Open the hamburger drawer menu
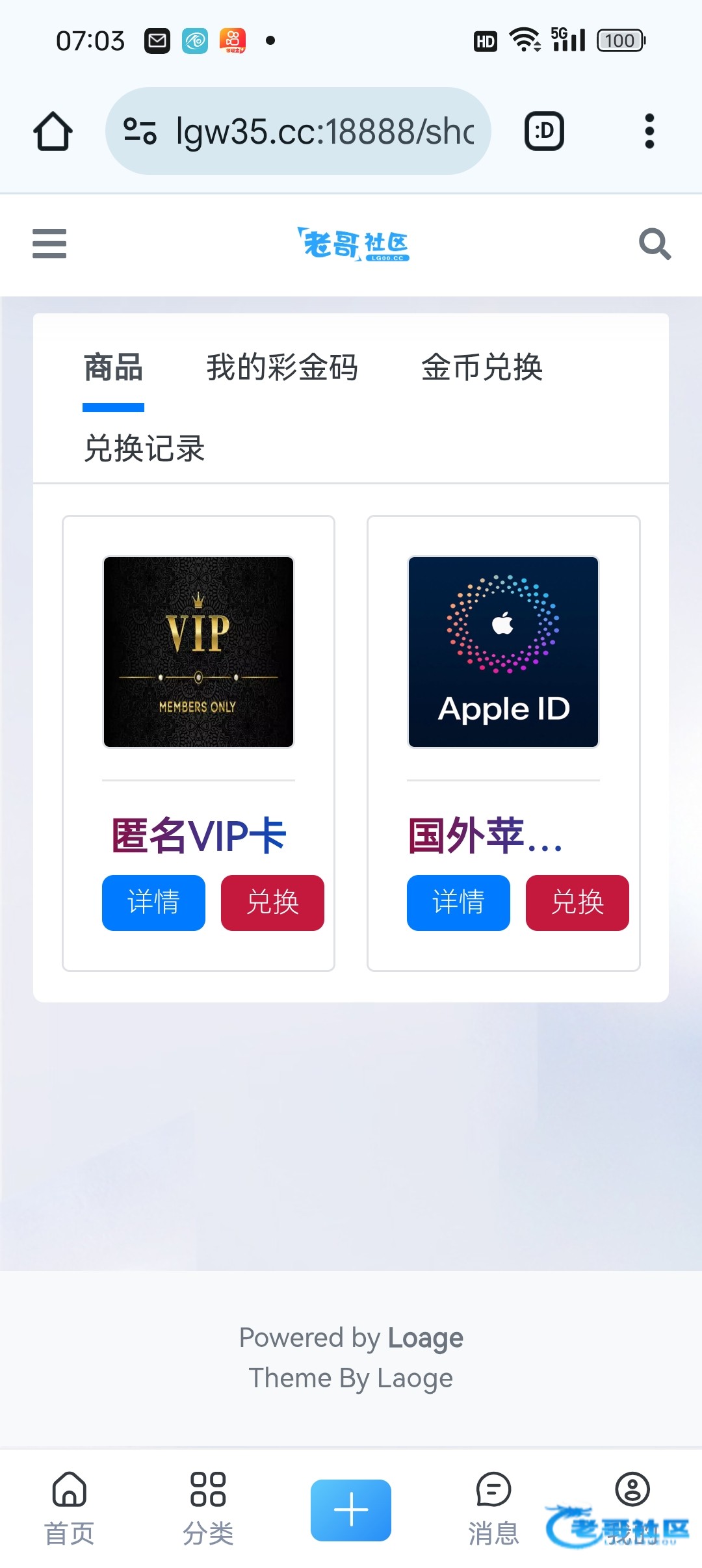 (49, 244)
